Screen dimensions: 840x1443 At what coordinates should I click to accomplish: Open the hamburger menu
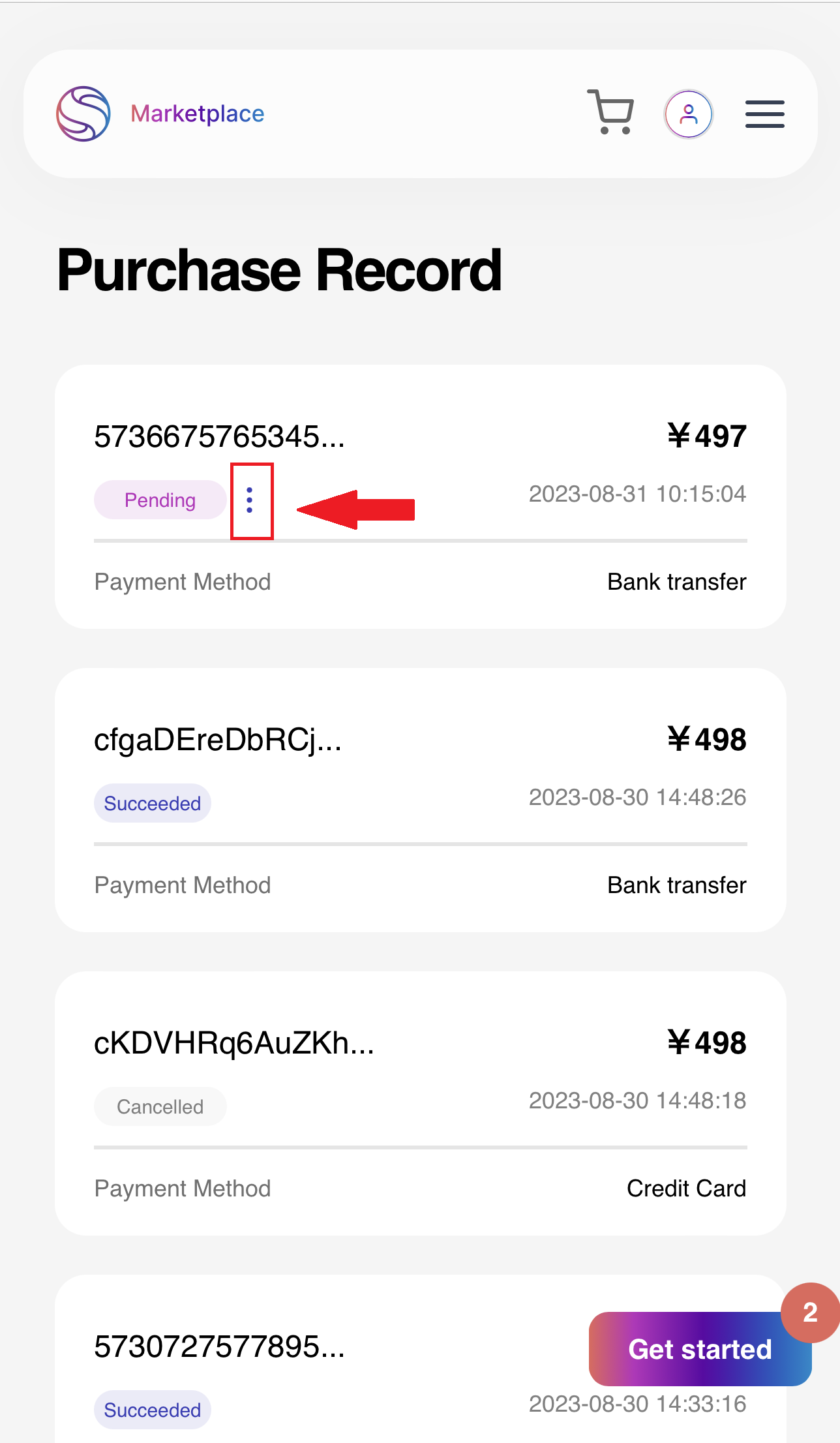pos(764,114)
